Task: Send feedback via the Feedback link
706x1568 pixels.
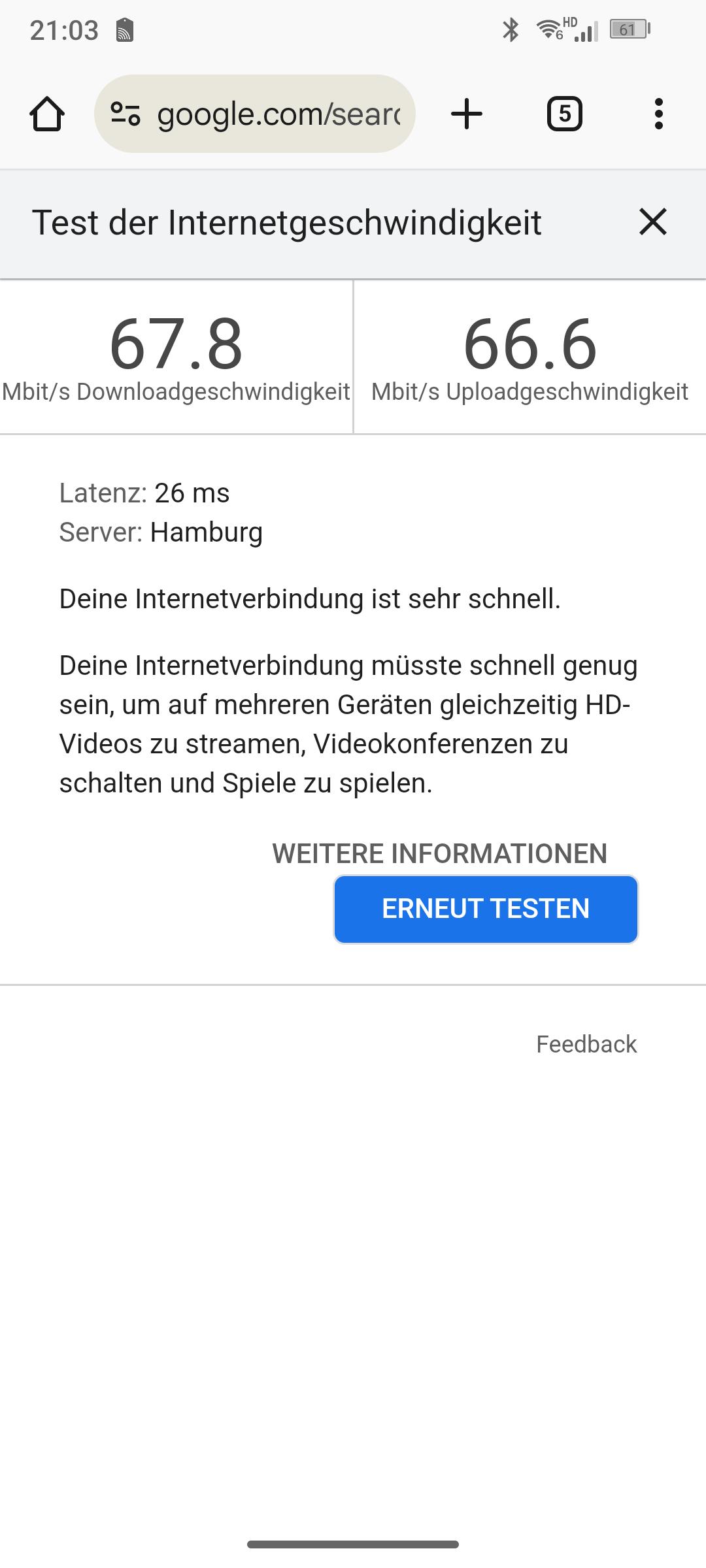Action: pyautogui.click(x=586, y=1044)
